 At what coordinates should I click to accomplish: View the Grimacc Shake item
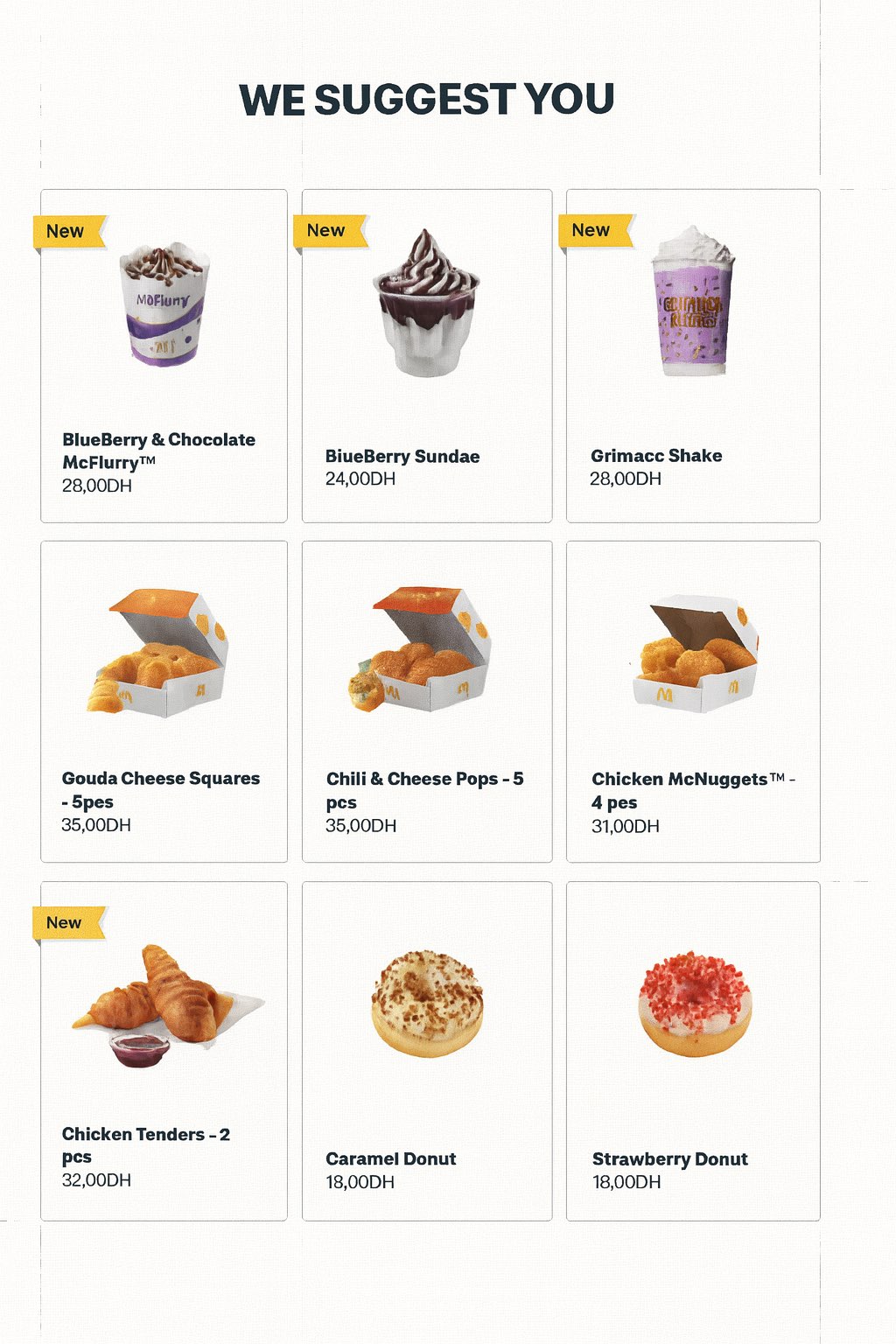click(693, 356)
